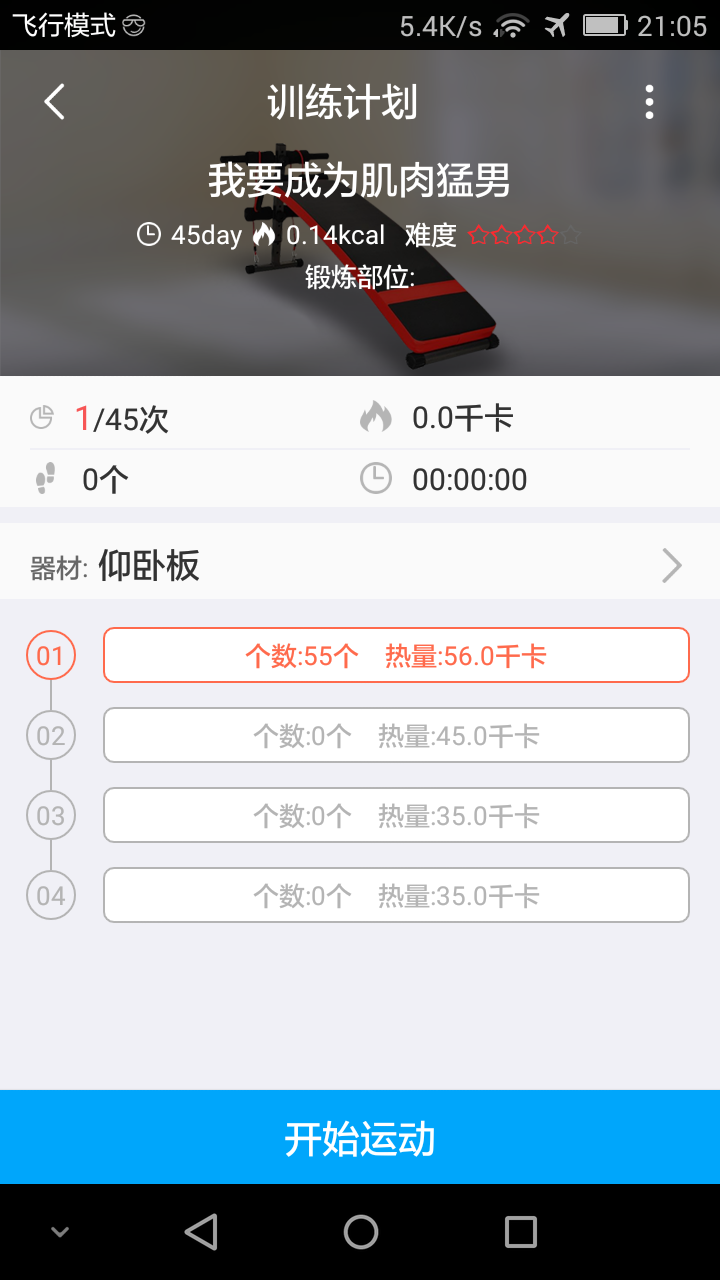Tap the pie chart progress icon
720x1280 pixels.
pyautogui.click(x=42, y=417)
